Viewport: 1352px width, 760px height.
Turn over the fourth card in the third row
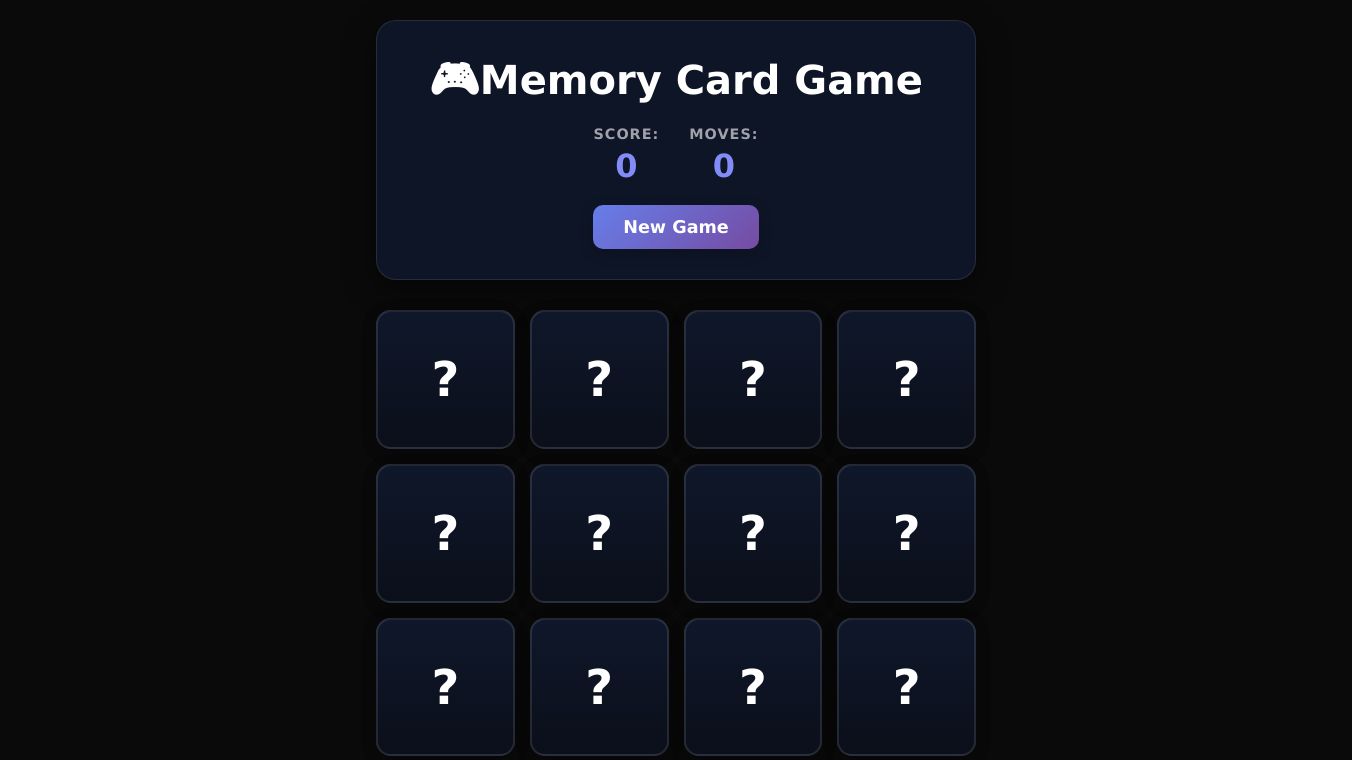(906, 687)
